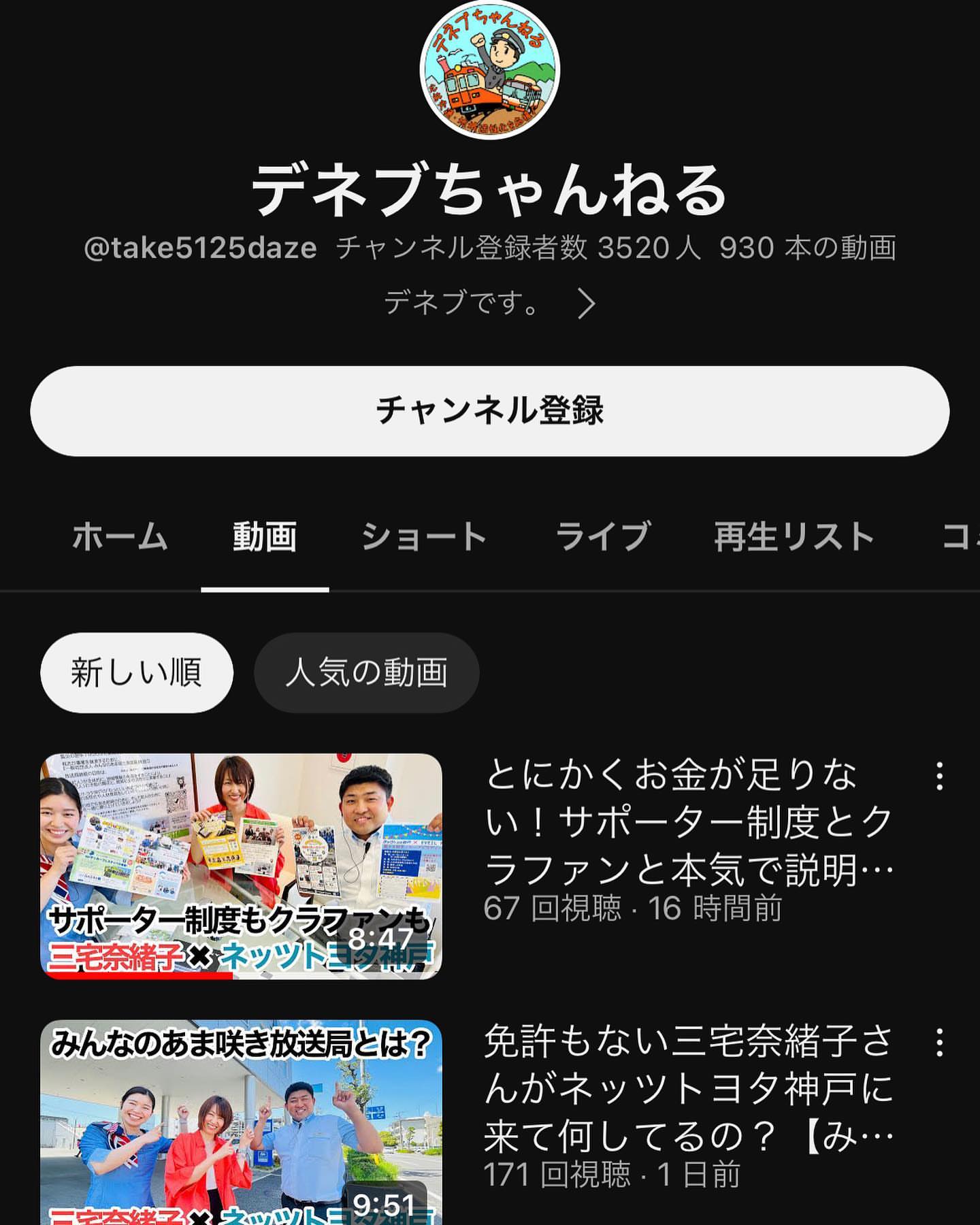The width and height of the screenshot is (980, 1225).
Task: Play the 9:51 みんなのあま咲き放送局 video
Action: 241,1123
